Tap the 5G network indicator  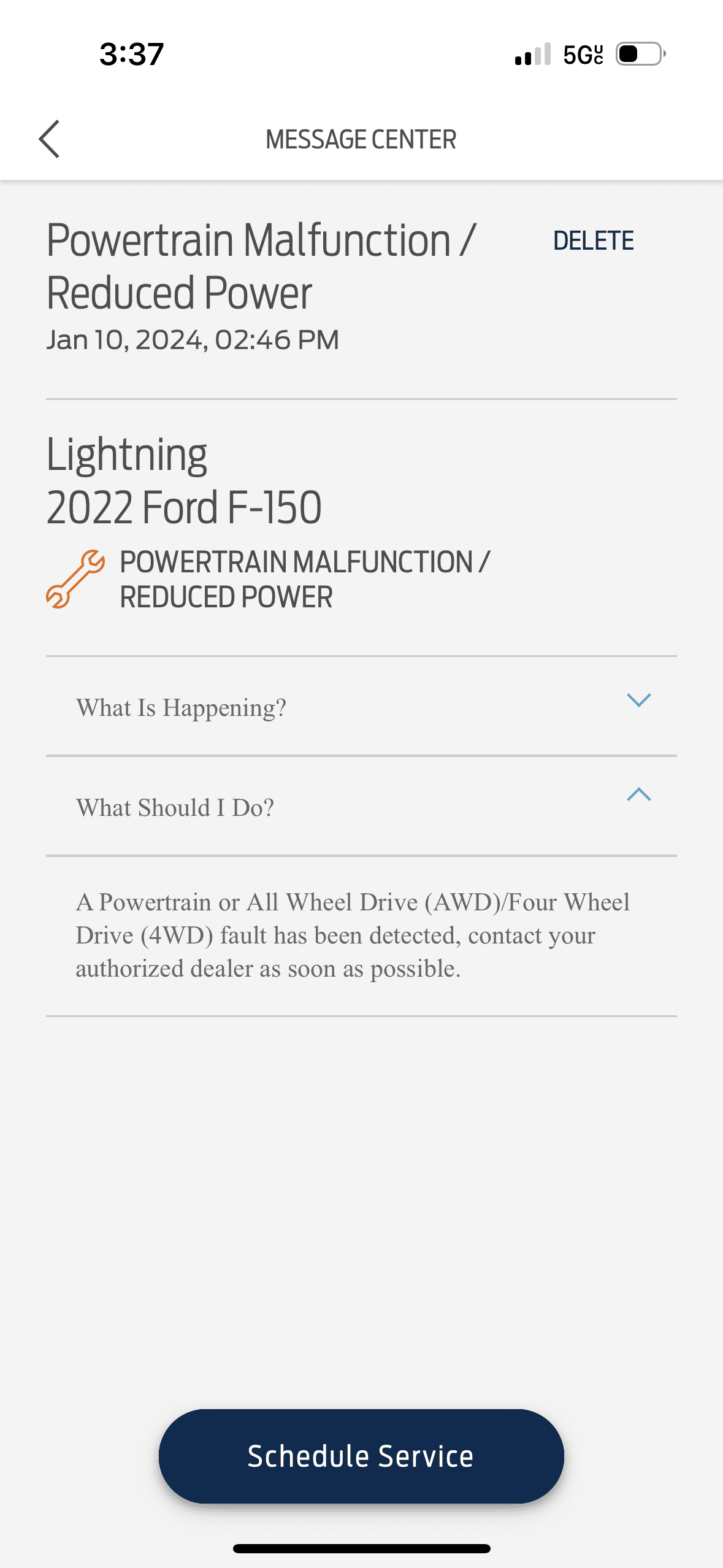pos(583,53)
